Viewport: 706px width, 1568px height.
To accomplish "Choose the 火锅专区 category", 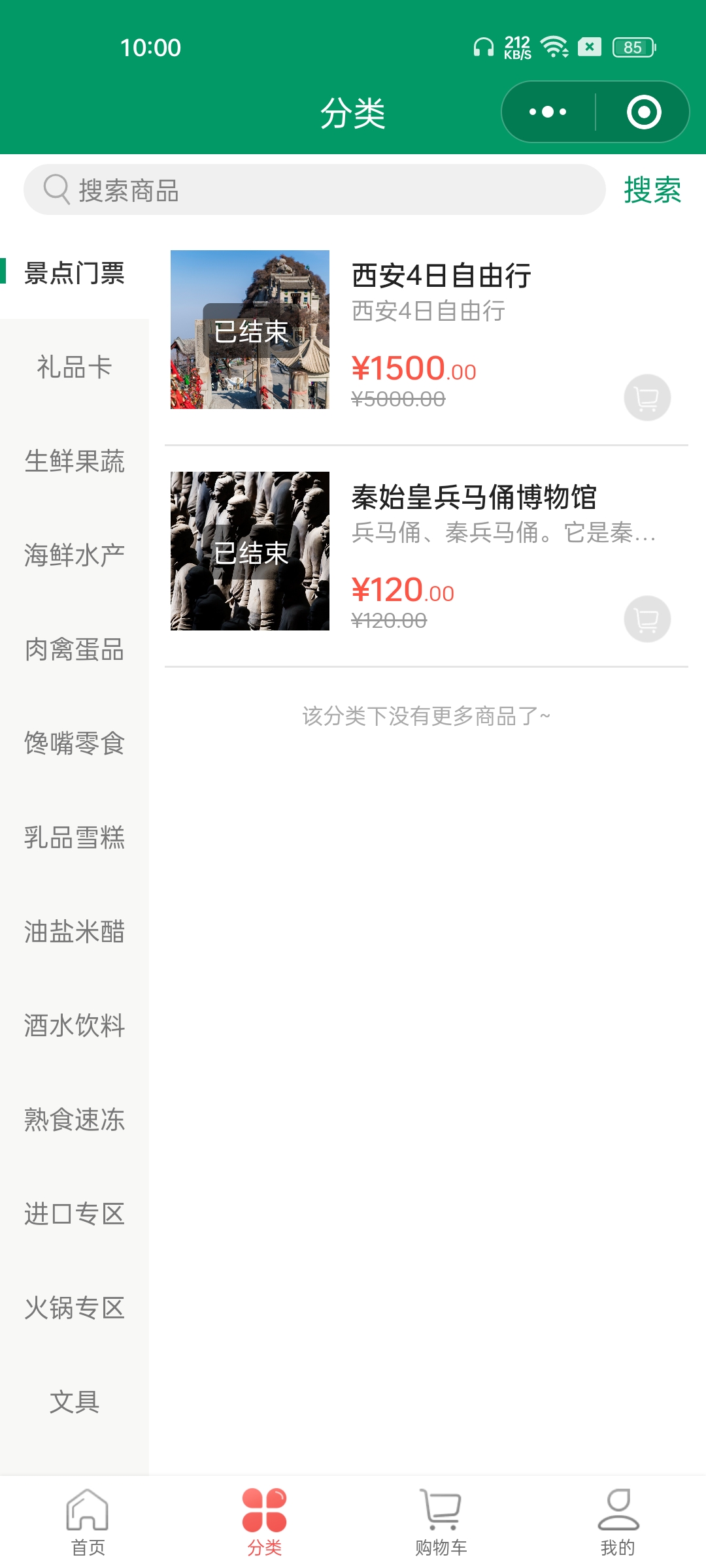I will [x=75, y=1308].
